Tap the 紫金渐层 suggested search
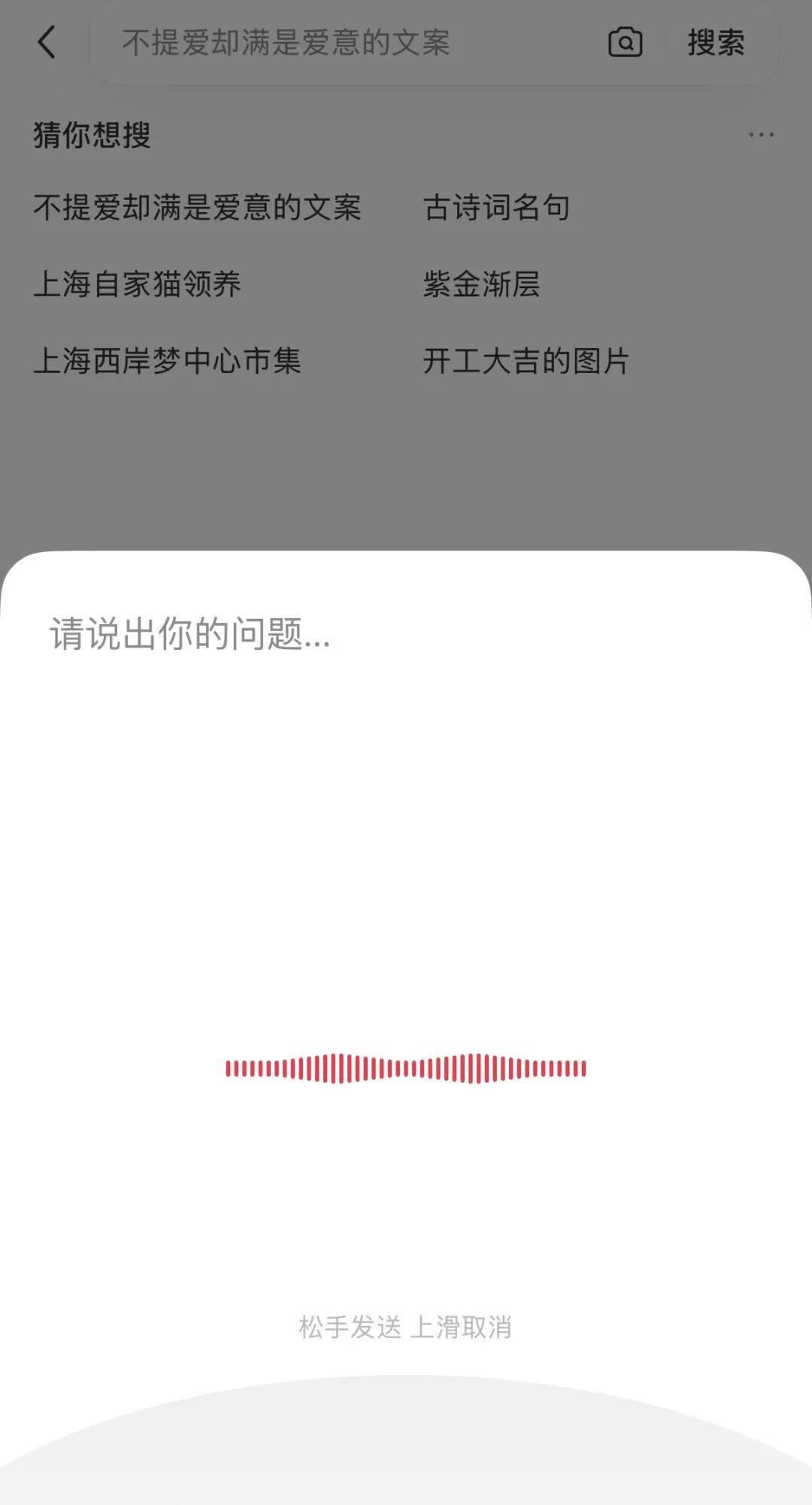Image resolution: width=812 pixels, height=1505 pixels. (481, 284)
